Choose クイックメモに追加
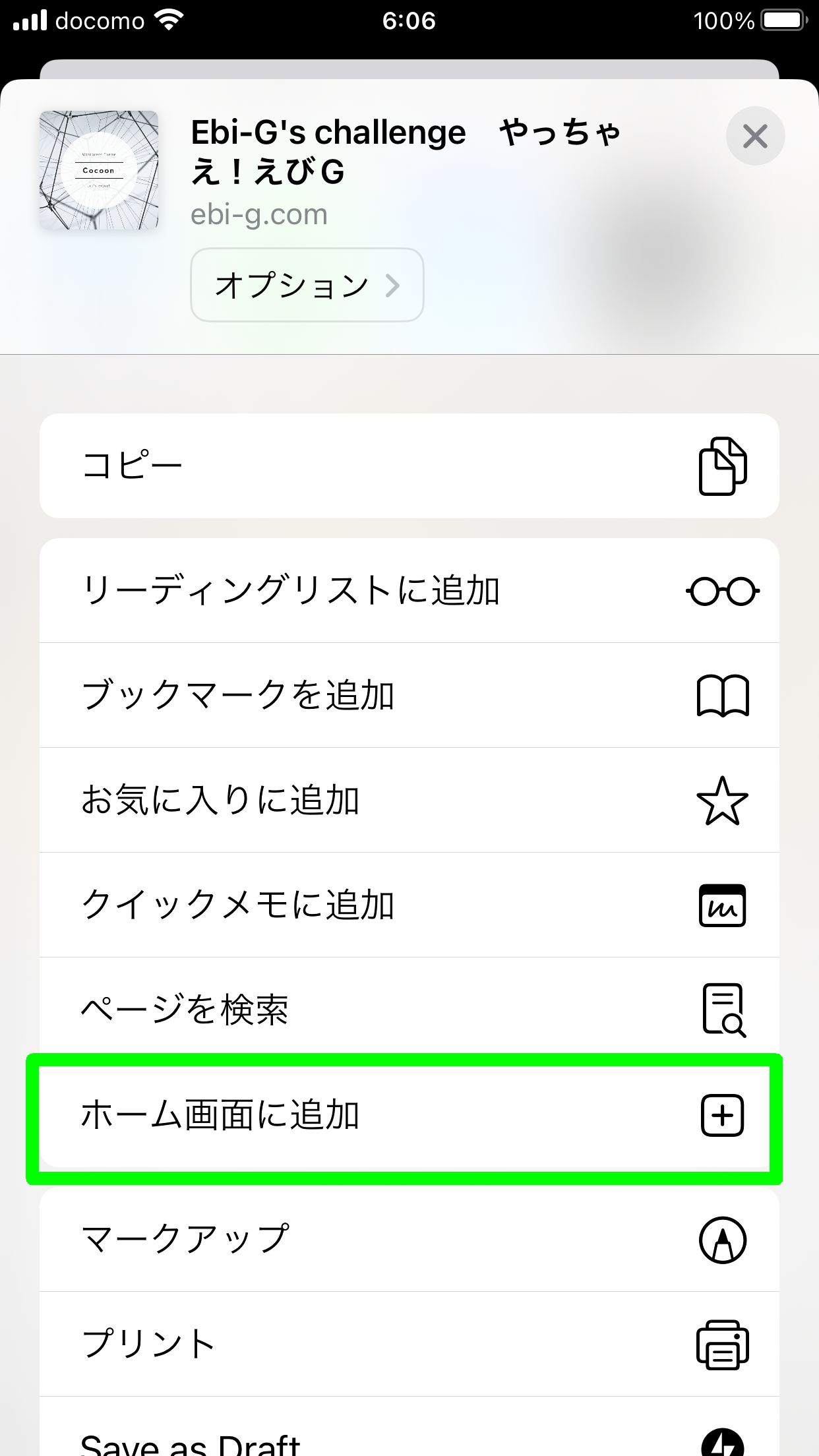This screenshot has width=819, height=1456. (x=409, y=905)
